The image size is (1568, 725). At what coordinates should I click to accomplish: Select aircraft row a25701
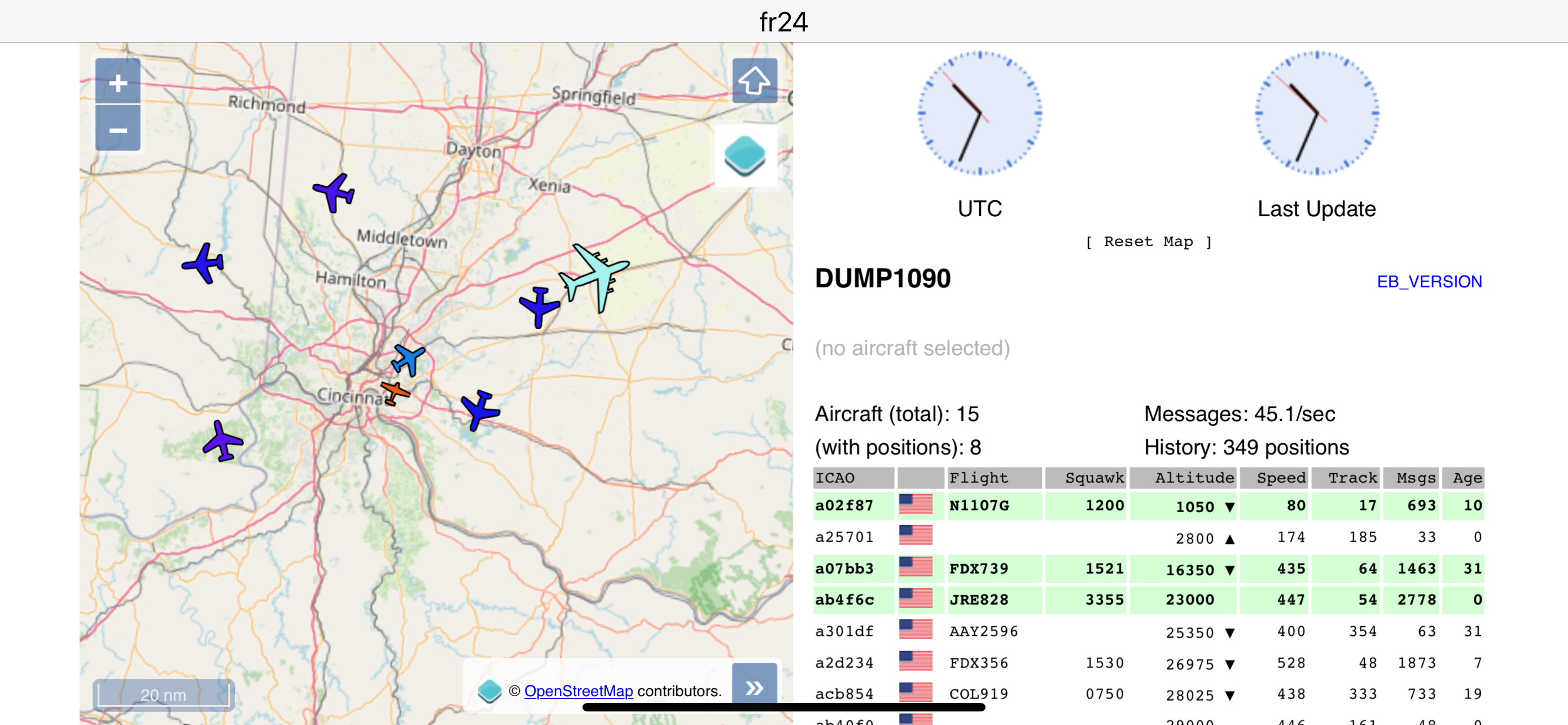coord(845,537)
